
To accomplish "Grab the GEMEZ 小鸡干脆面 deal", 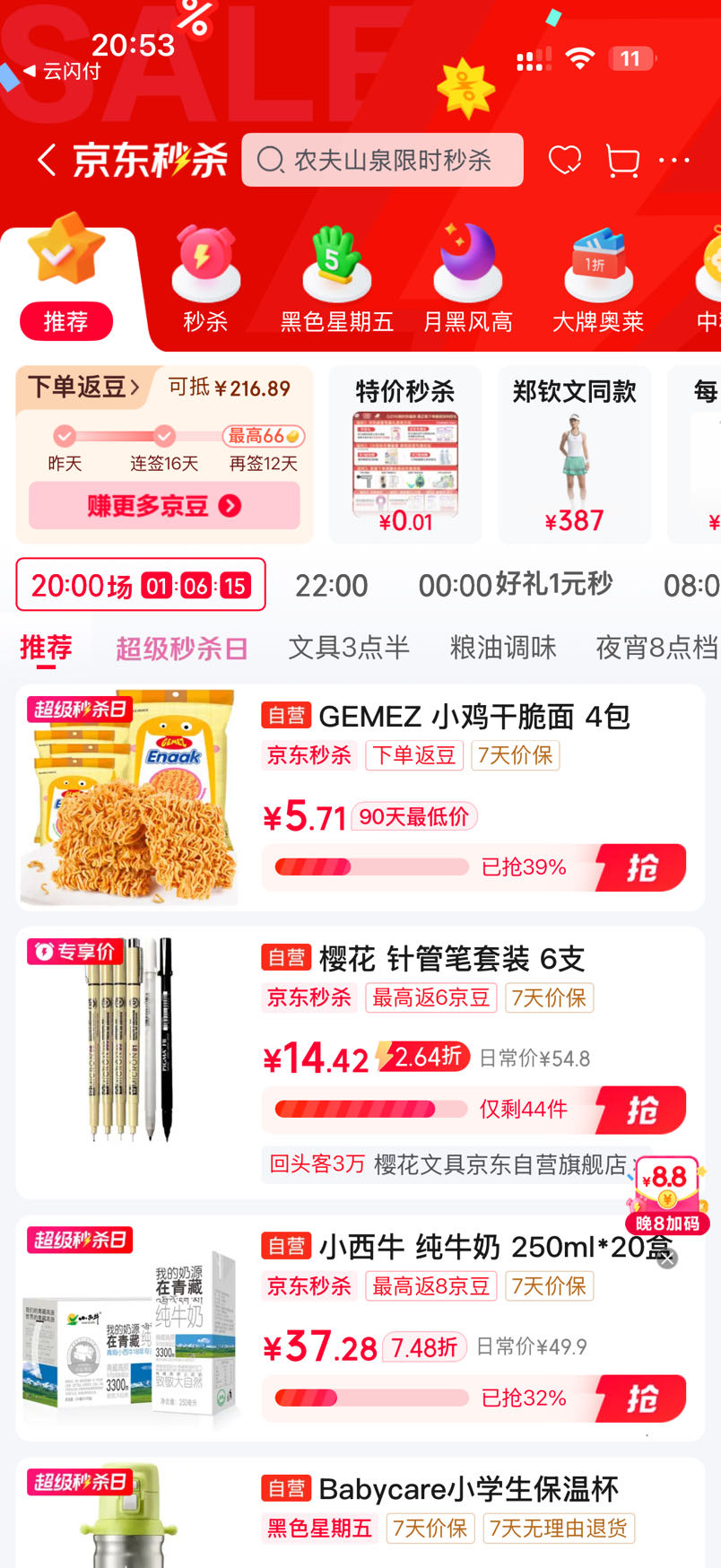I will click(641, 867).
